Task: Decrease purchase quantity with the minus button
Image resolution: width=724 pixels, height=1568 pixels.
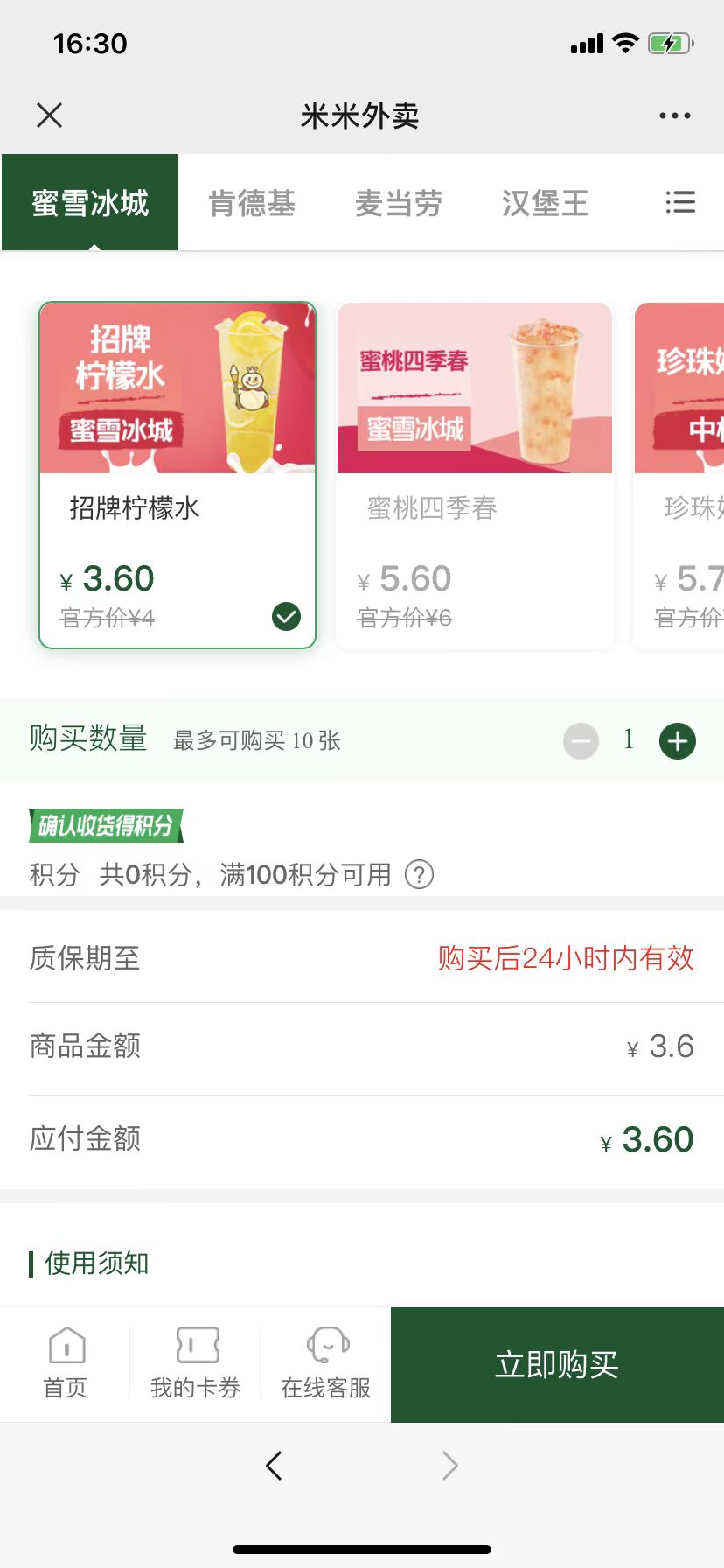Action: point(581,741)
